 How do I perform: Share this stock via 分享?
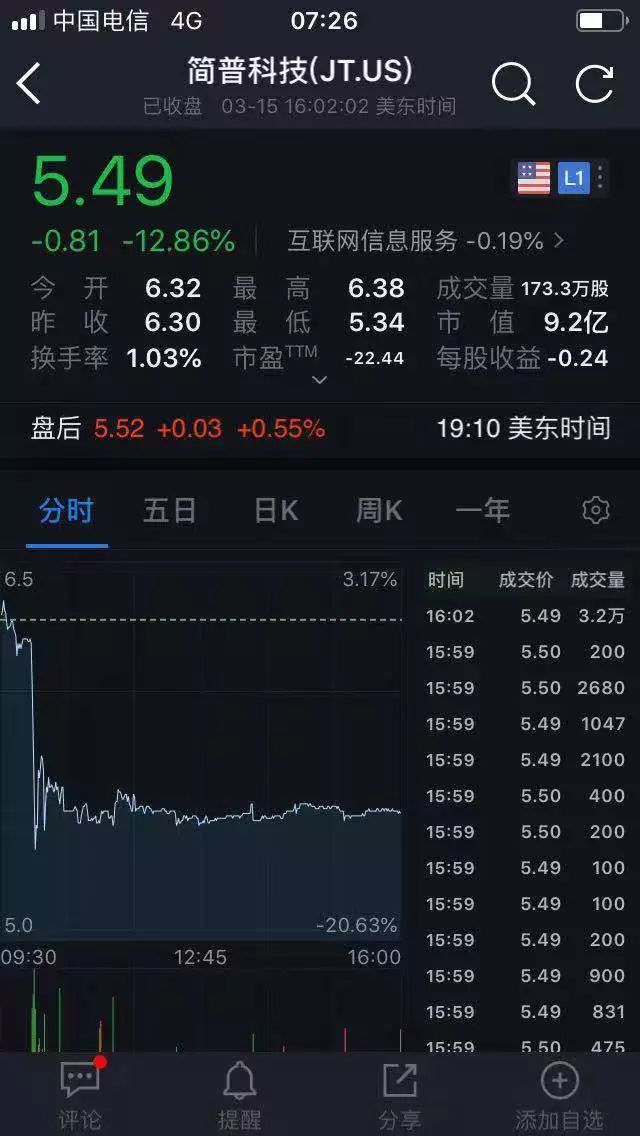[399, 1095]
